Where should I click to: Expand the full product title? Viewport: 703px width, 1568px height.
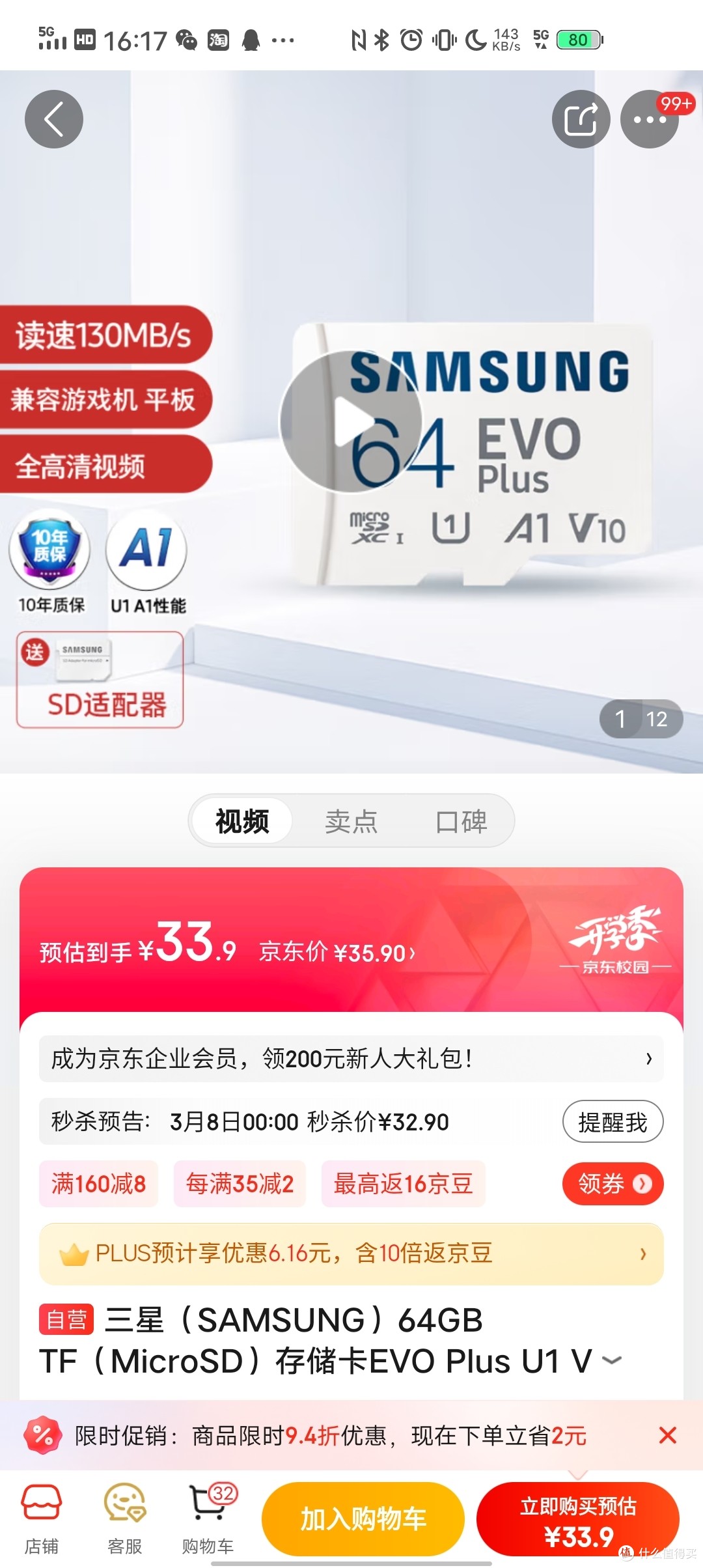click(612, 1360)
